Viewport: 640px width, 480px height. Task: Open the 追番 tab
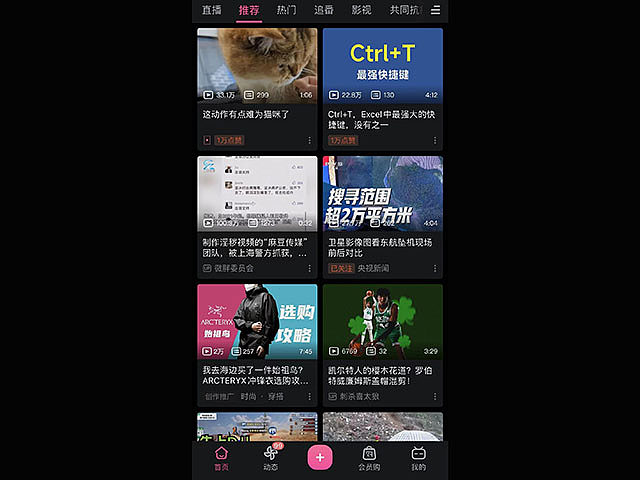tap(324, 10)
